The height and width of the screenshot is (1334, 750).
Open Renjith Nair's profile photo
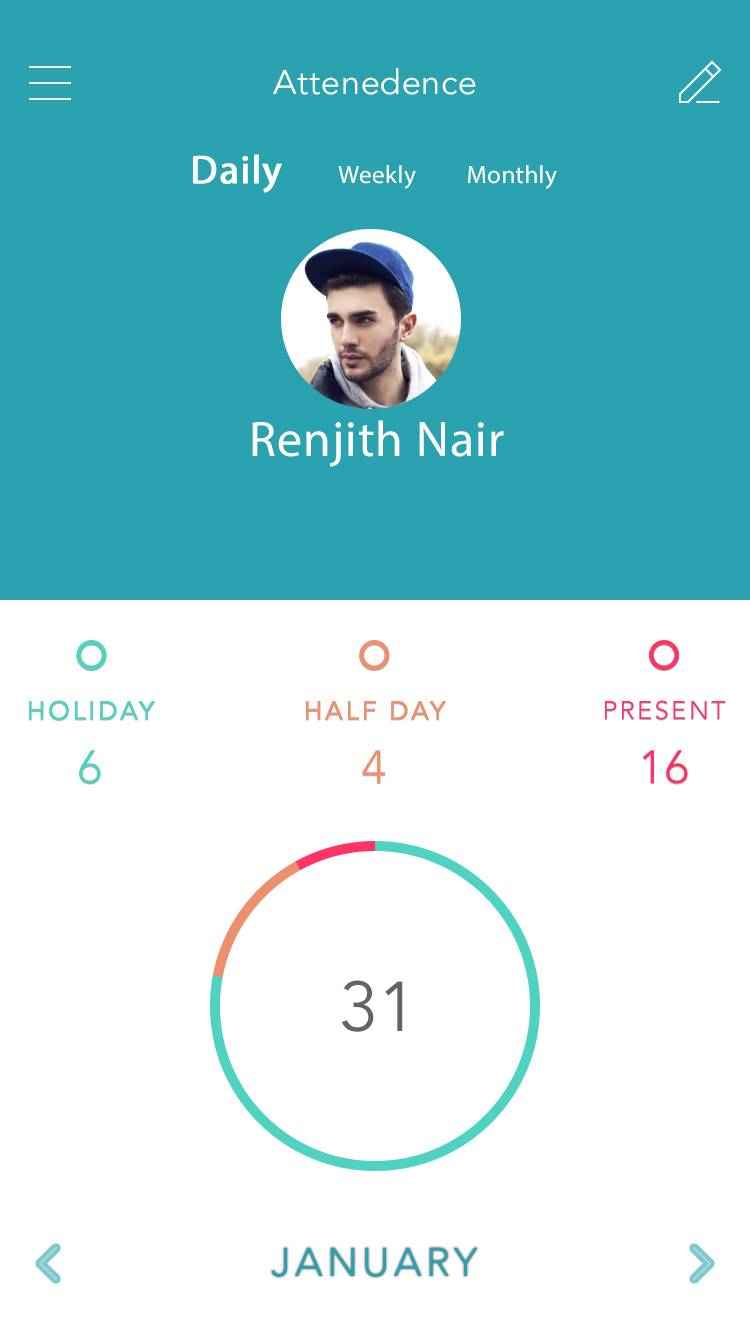pyautogui.click(x=371, y=318)
